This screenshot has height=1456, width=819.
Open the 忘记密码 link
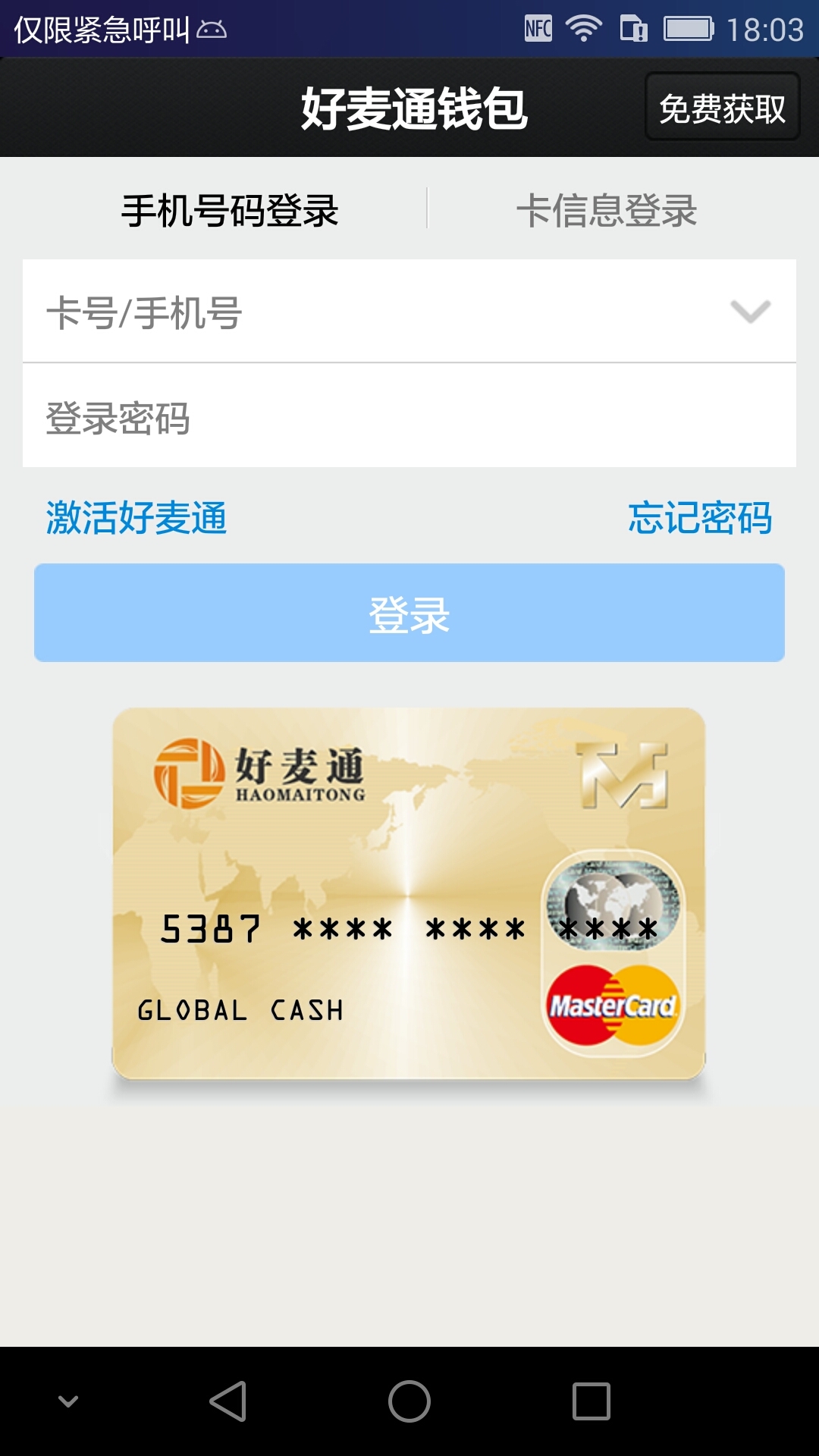(x=700, y=518)
